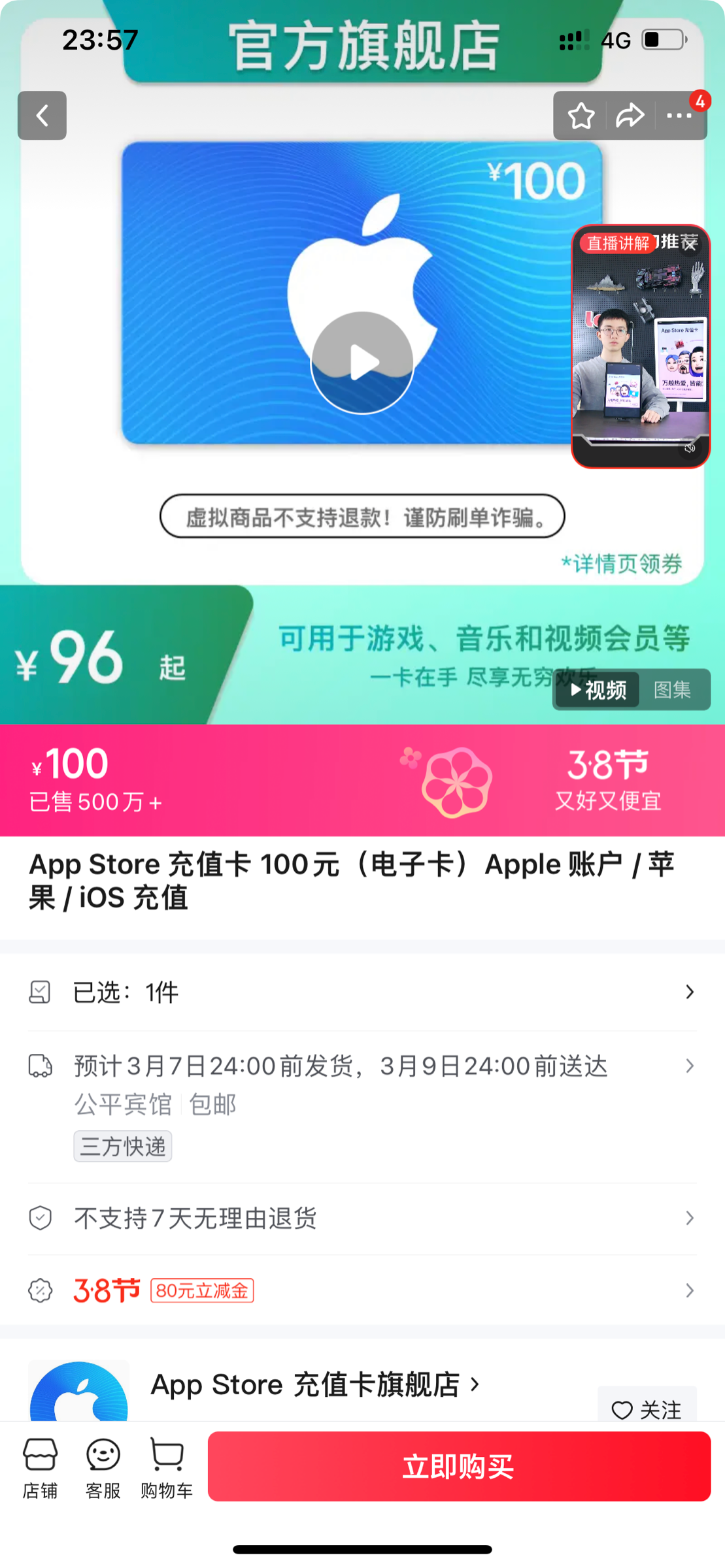Open the three-dot overflow menu
The width and height of the screenshot is (725, 1568).
tap(679, 116)
